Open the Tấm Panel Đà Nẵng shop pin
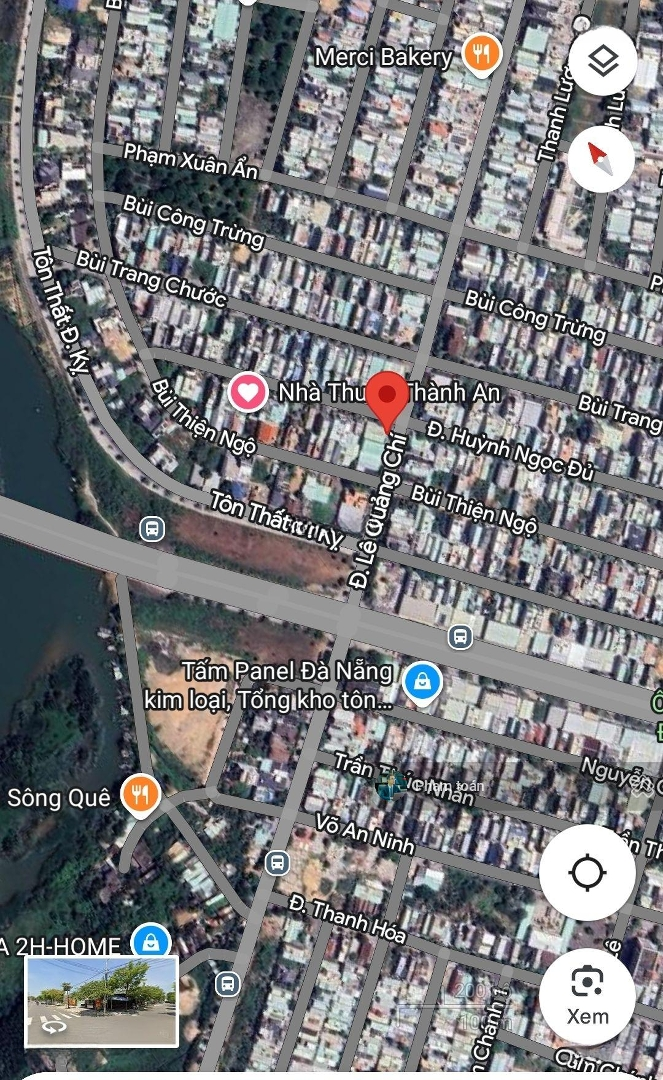 423,684
